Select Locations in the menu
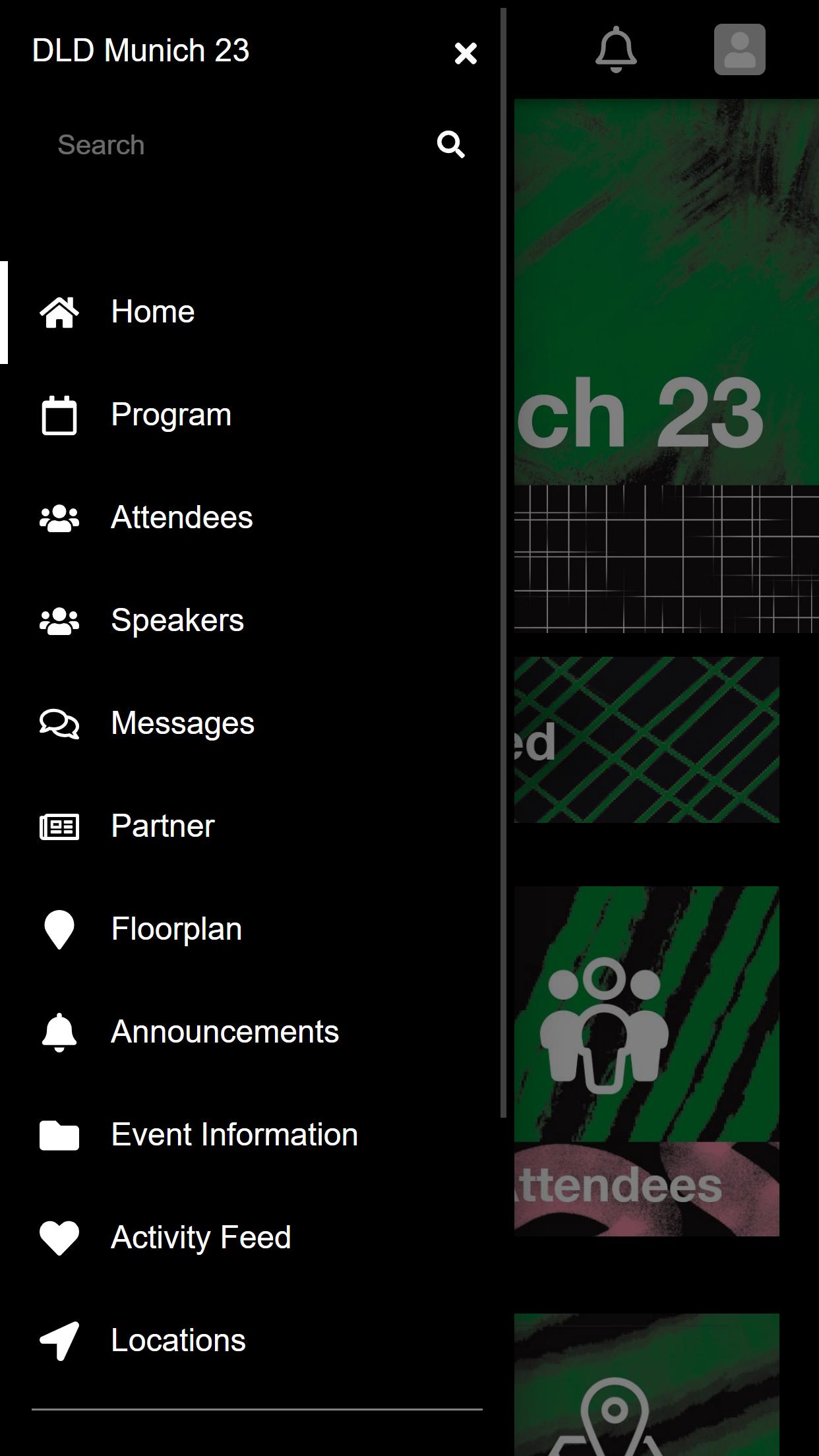 (178, 1341)
